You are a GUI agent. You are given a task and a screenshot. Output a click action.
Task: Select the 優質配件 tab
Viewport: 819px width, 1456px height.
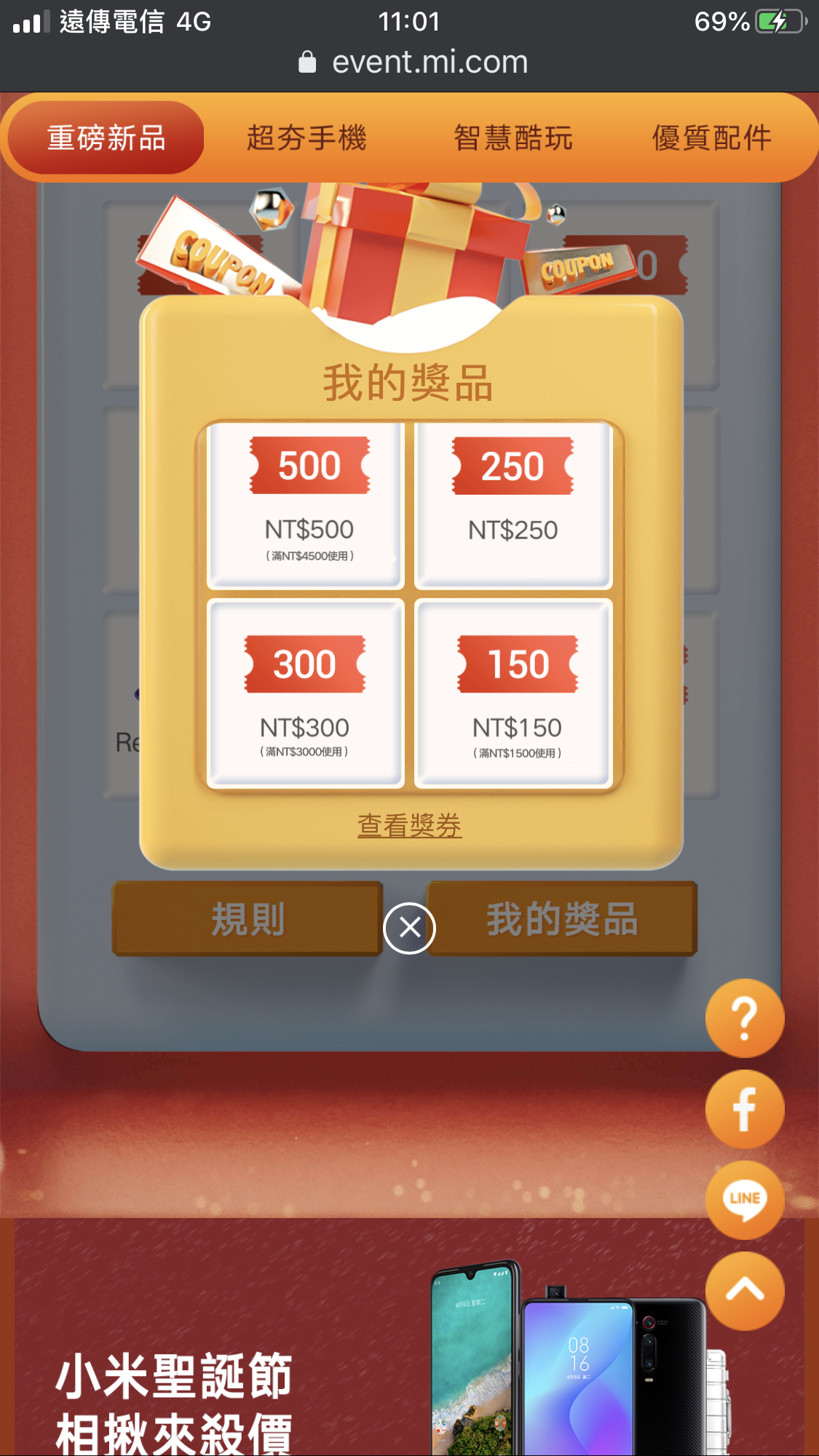click(x=711, y=138)
